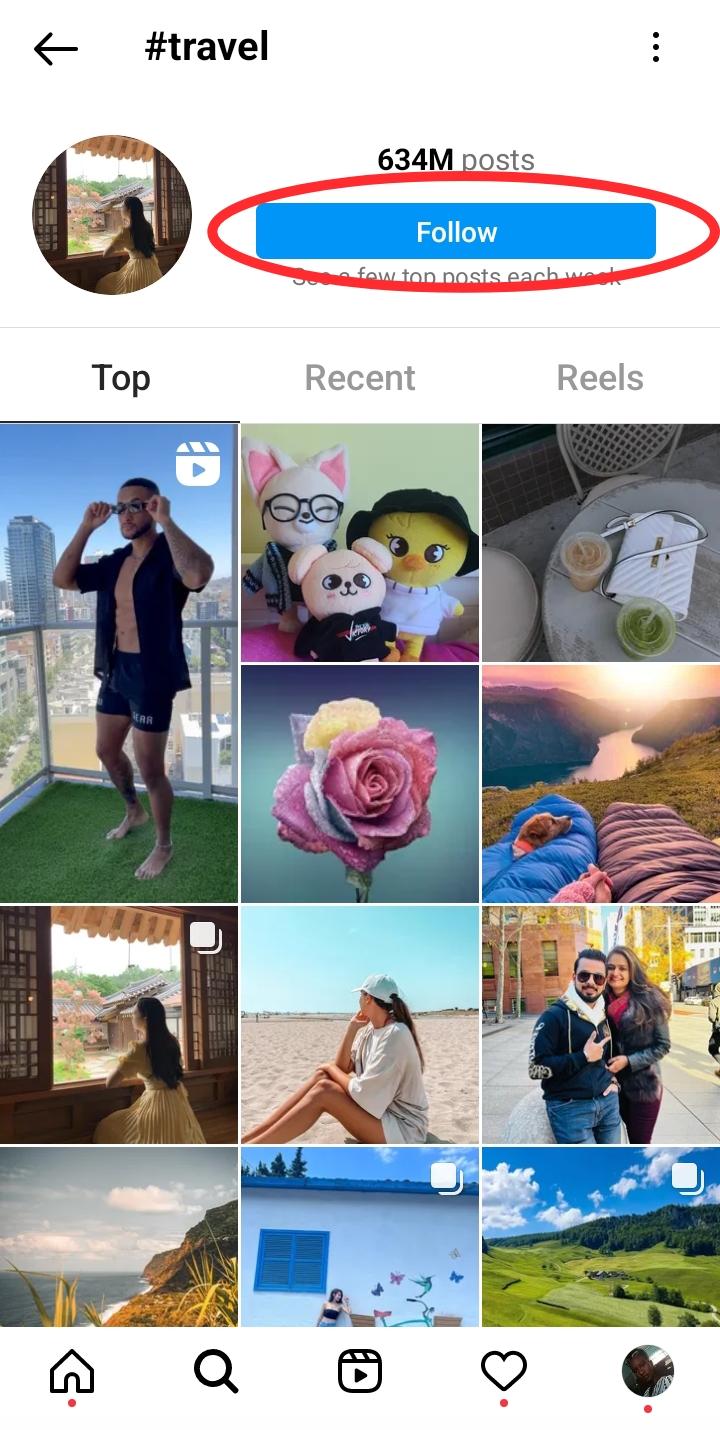This screenshot has width=720, height=1430.
Task: Open the Search tab in bottom bar
Action: 216,1372
